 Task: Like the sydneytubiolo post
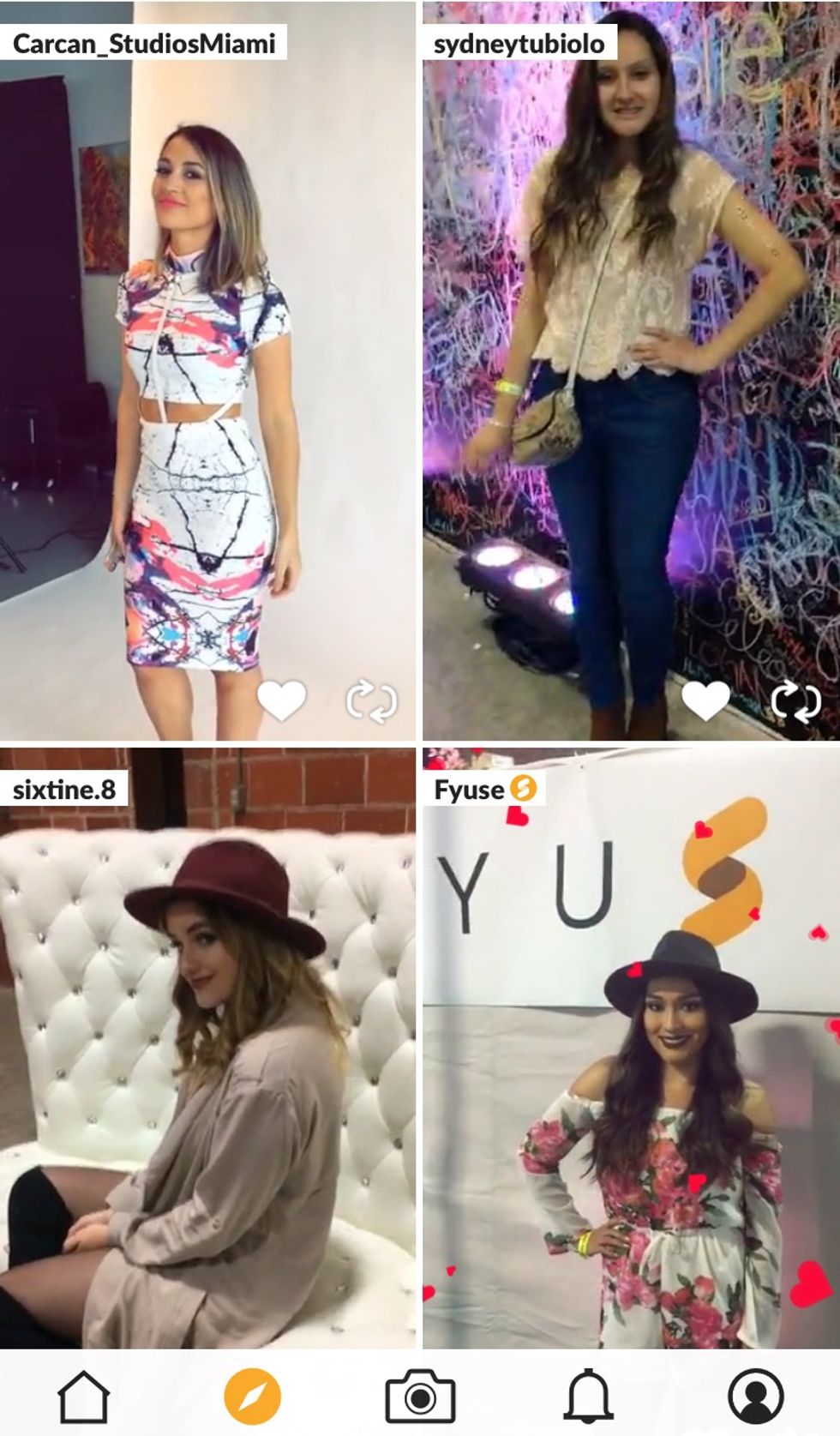705,700
